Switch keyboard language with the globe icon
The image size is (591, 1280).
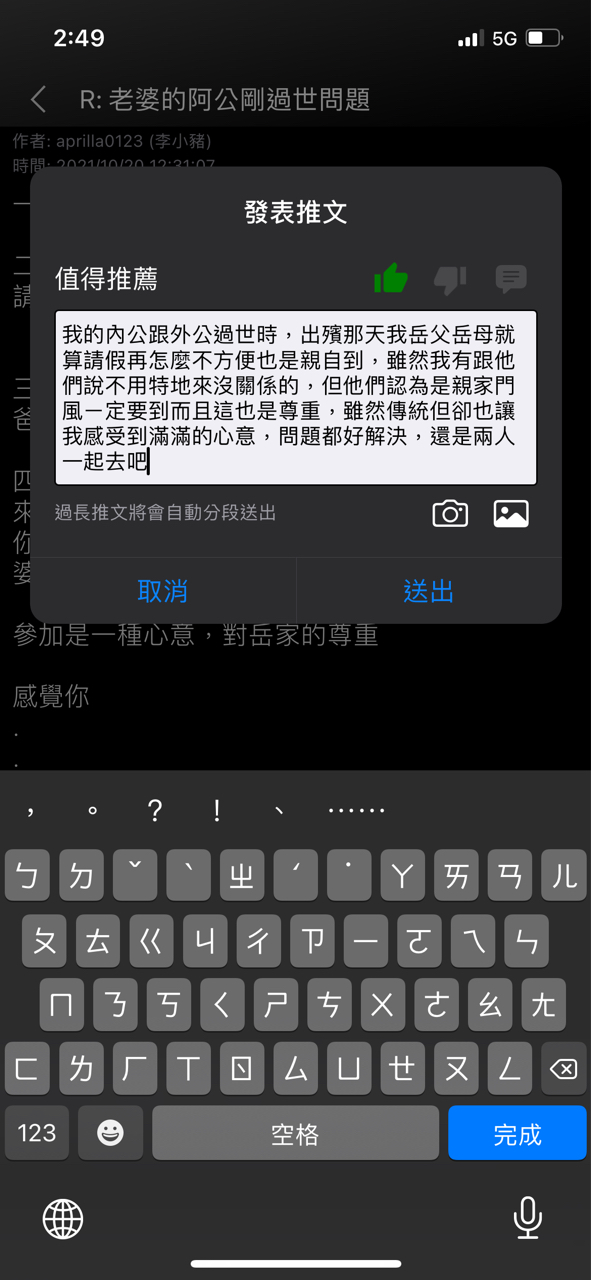pos(63,1218)
